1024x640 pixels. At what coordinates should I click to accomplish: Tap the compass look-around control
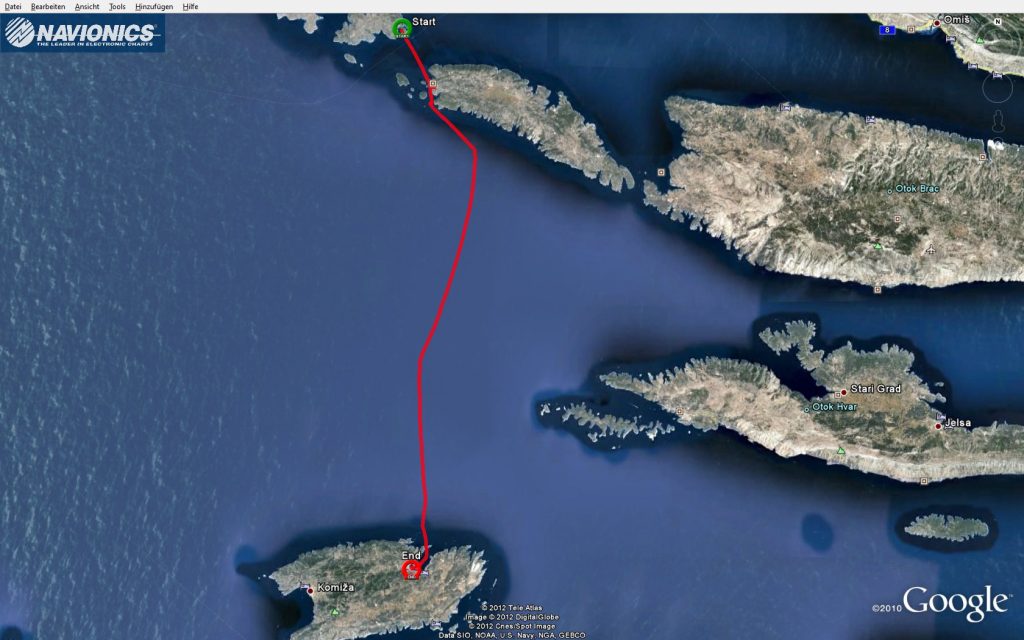point(997,88)
